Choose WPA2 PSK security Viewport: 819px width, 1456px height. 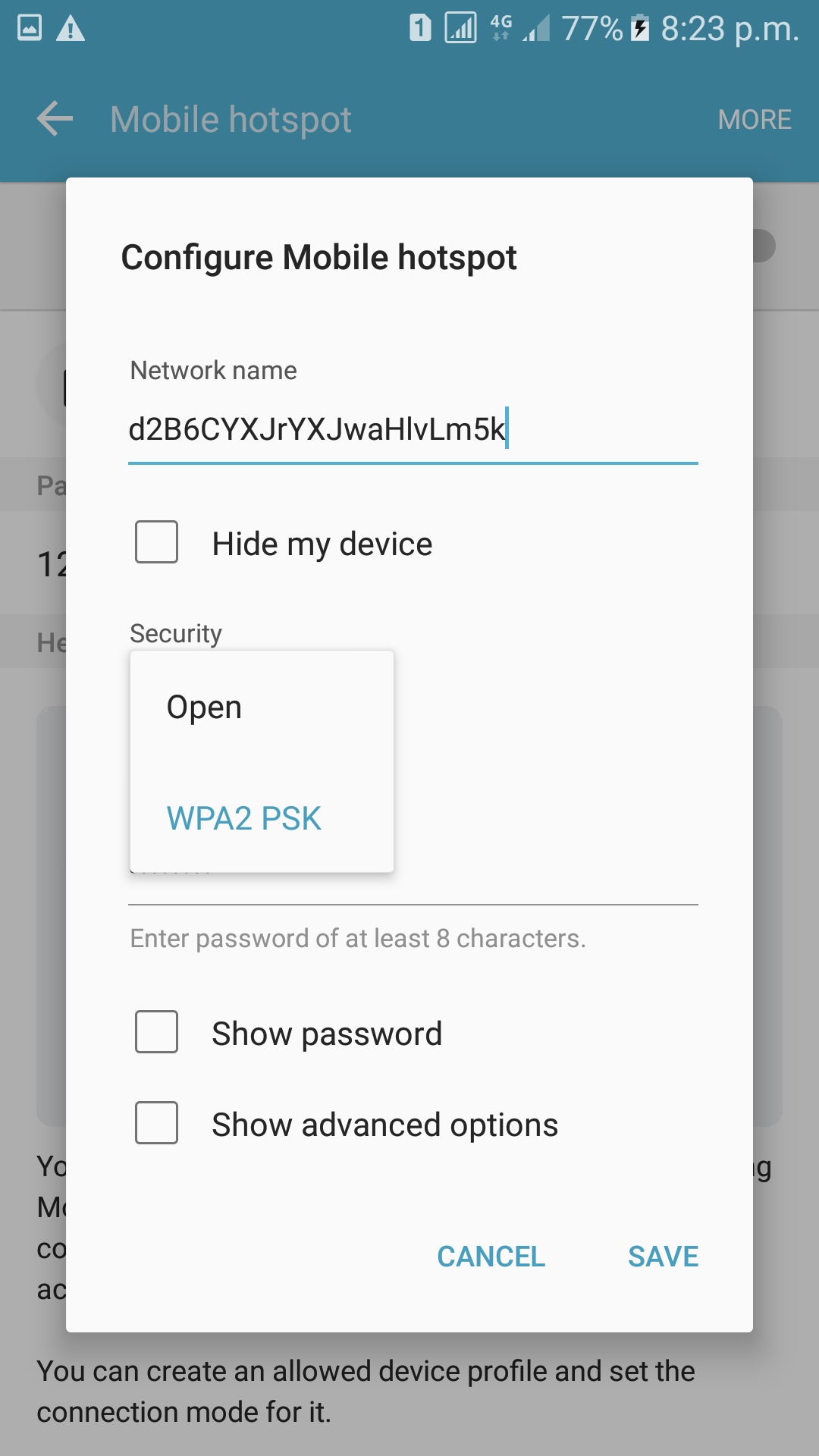point(244,819)
